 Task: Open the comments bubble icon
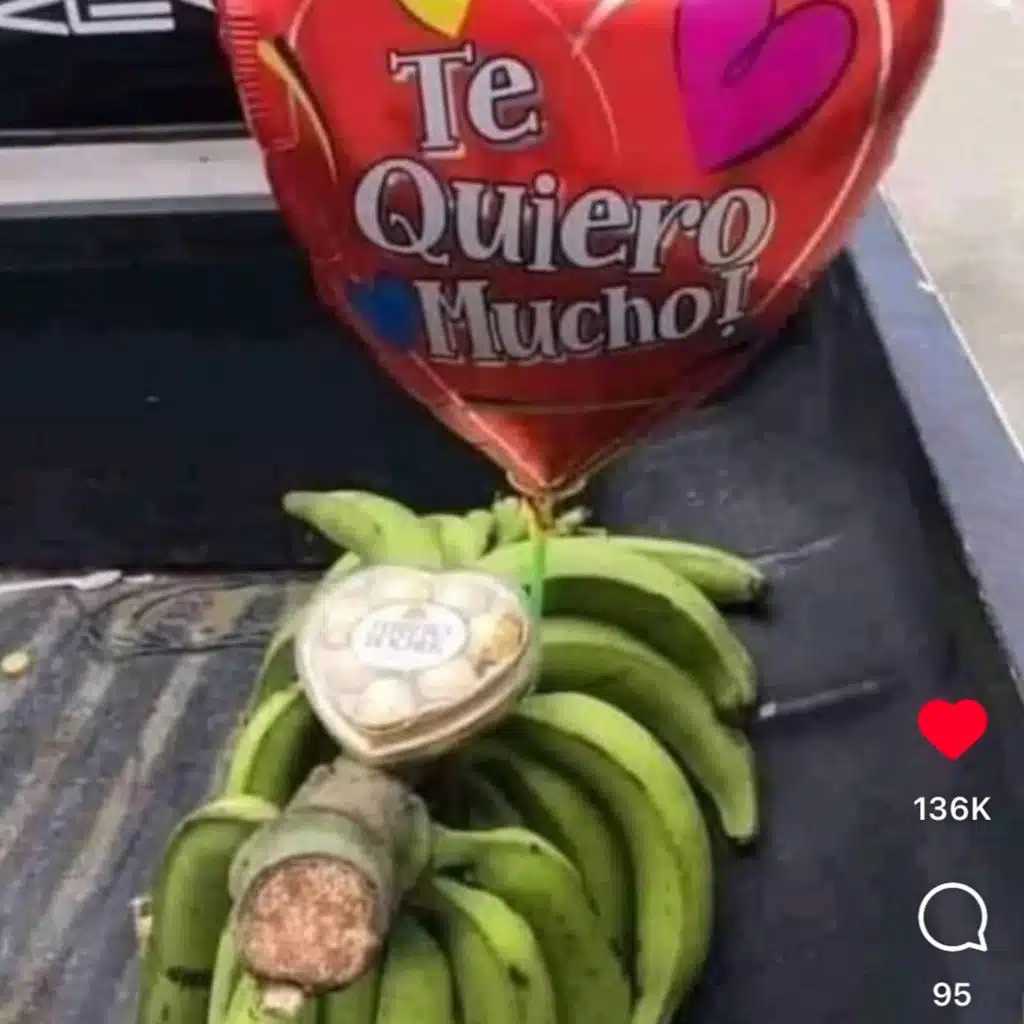click(952, 917)
